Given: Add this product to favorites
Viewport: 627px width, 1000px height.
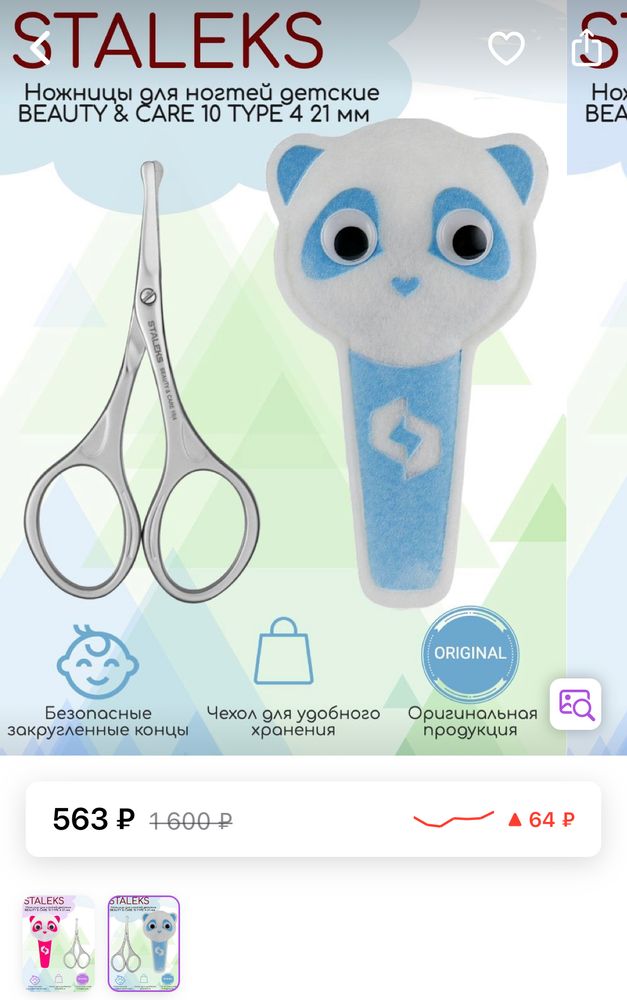Looking at the screenshot, I should [x=506, y=47].
